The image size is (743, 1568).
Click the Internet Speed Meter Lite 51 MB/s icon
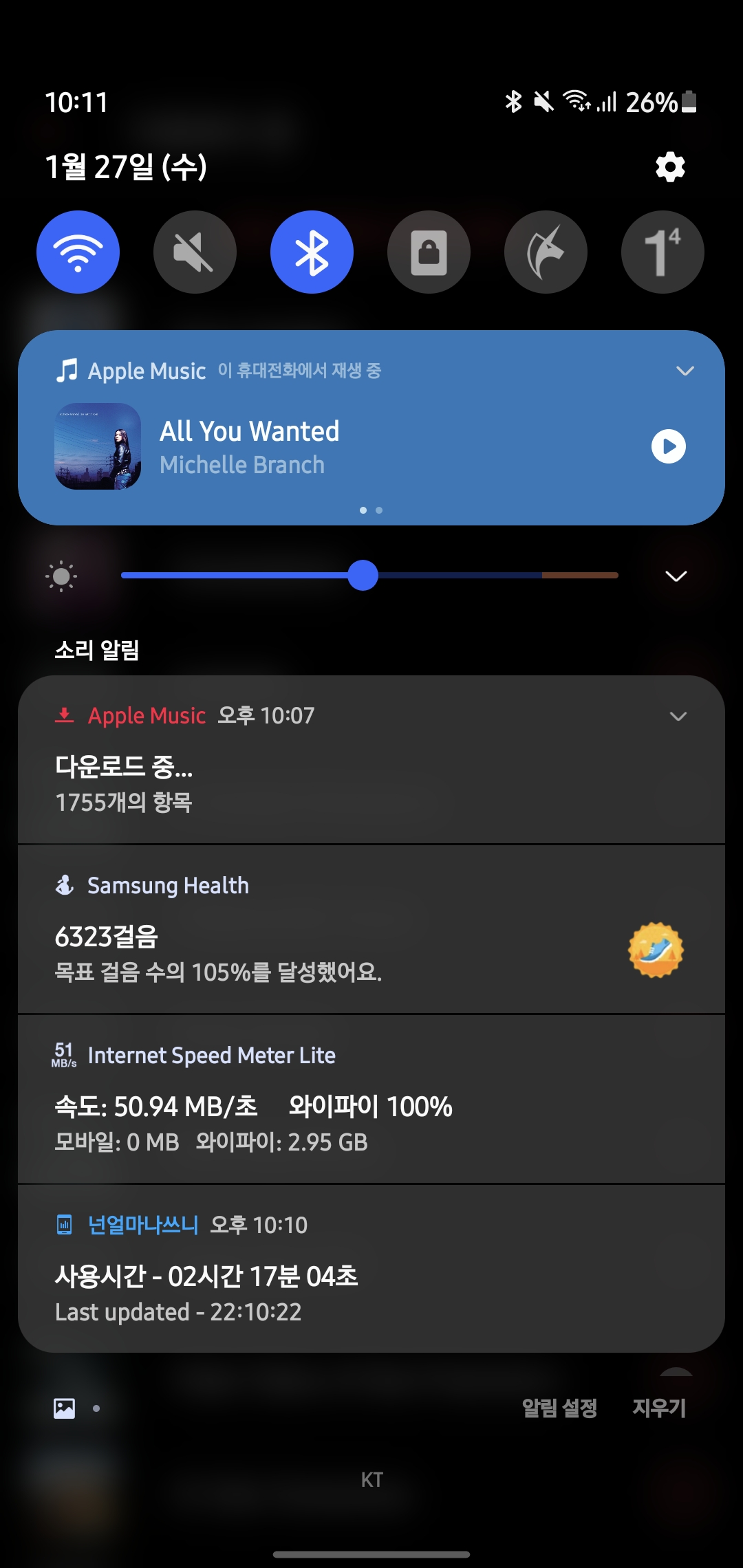63,1055
